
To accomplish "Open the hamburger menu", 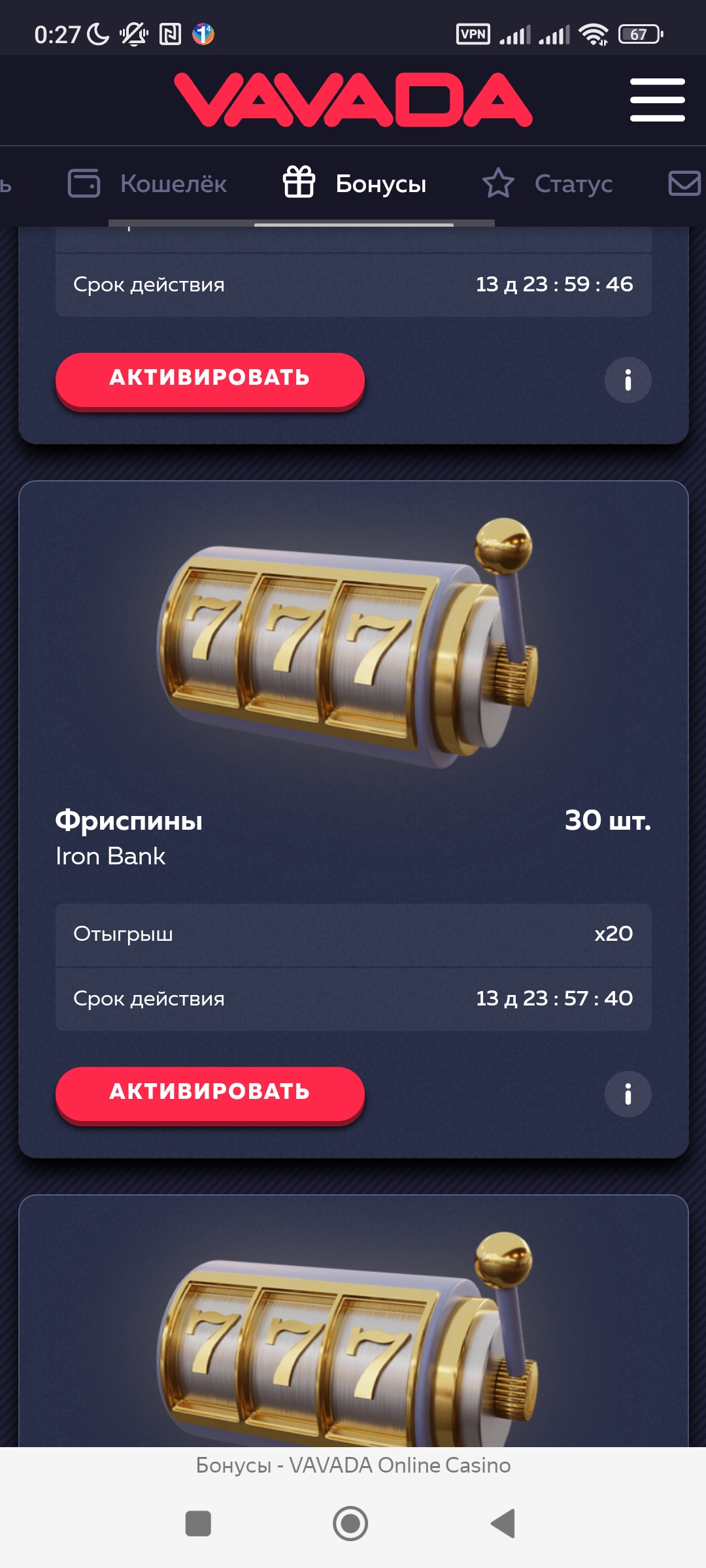I will pyautogui.click(x=657, y=100).
